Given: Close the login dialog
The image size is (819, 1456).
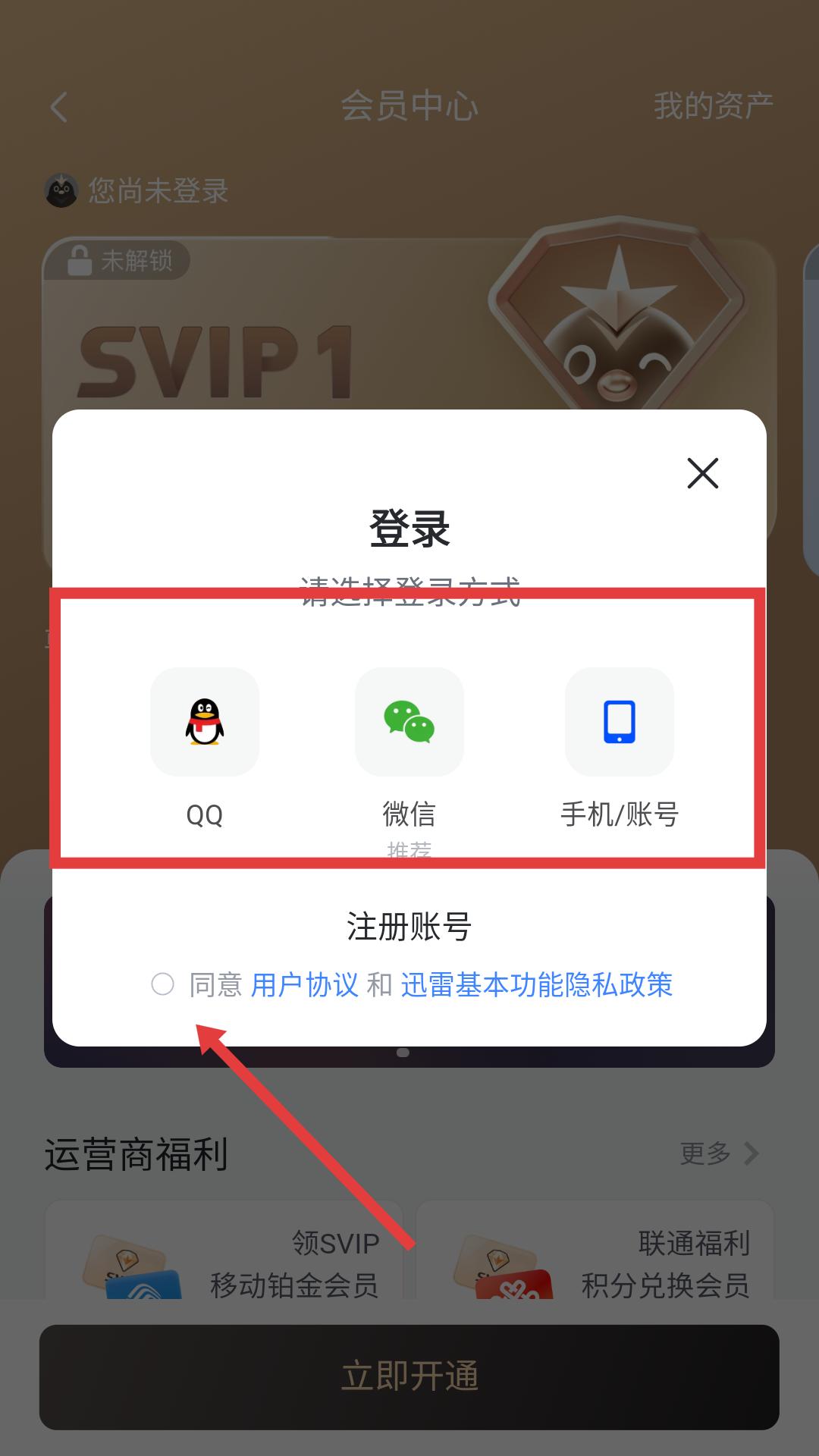Looking at the screenshot, I should (702, 473).
